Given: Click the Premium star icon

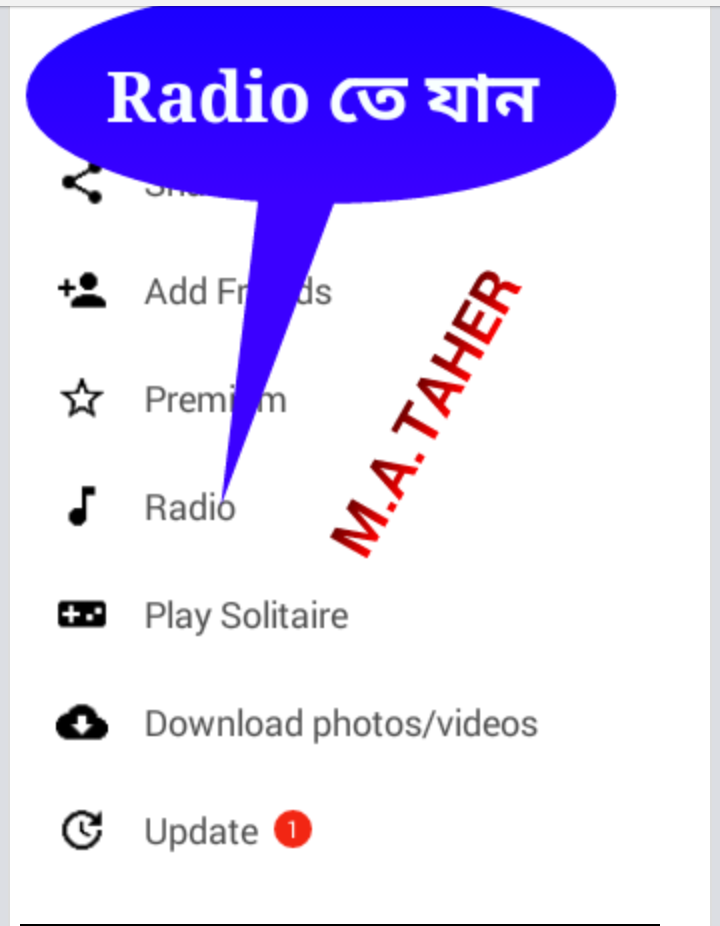Looking at the screenshot, I should coord(82,399).
